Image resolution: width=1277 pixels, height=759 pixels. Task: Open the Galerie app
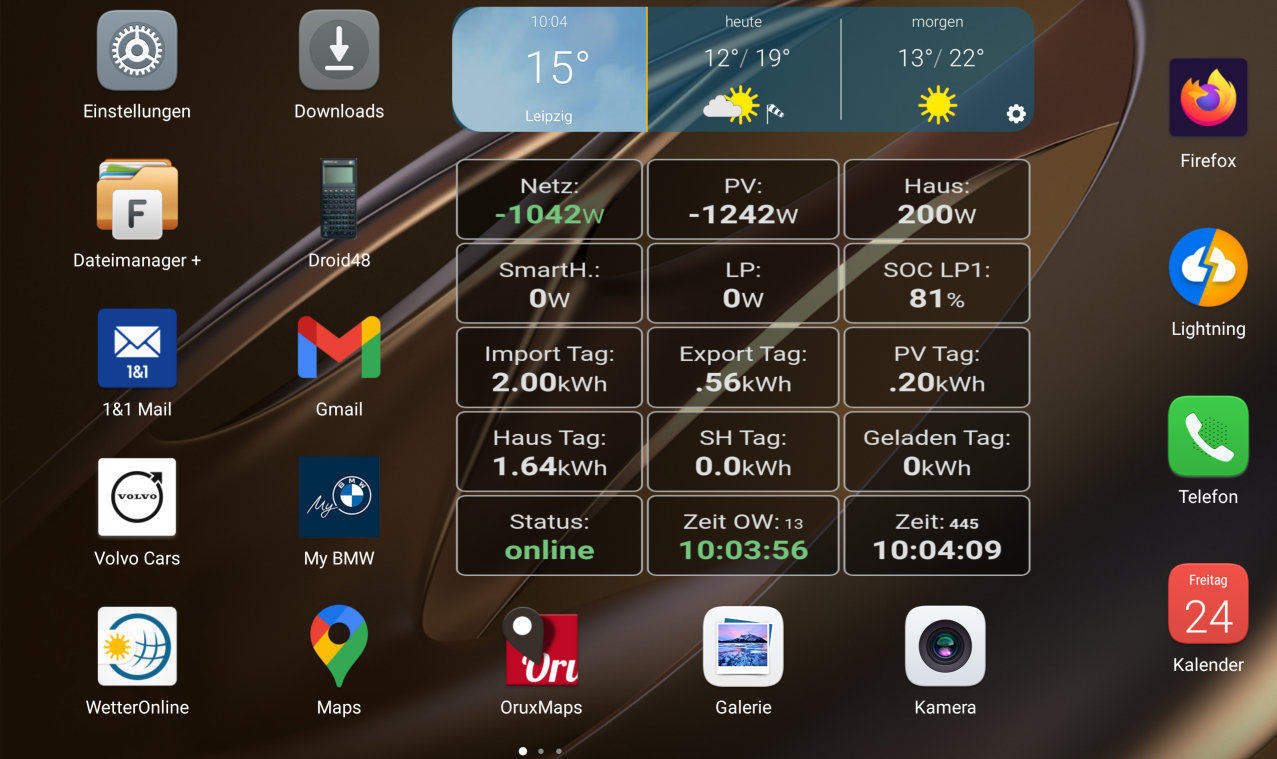743,647
